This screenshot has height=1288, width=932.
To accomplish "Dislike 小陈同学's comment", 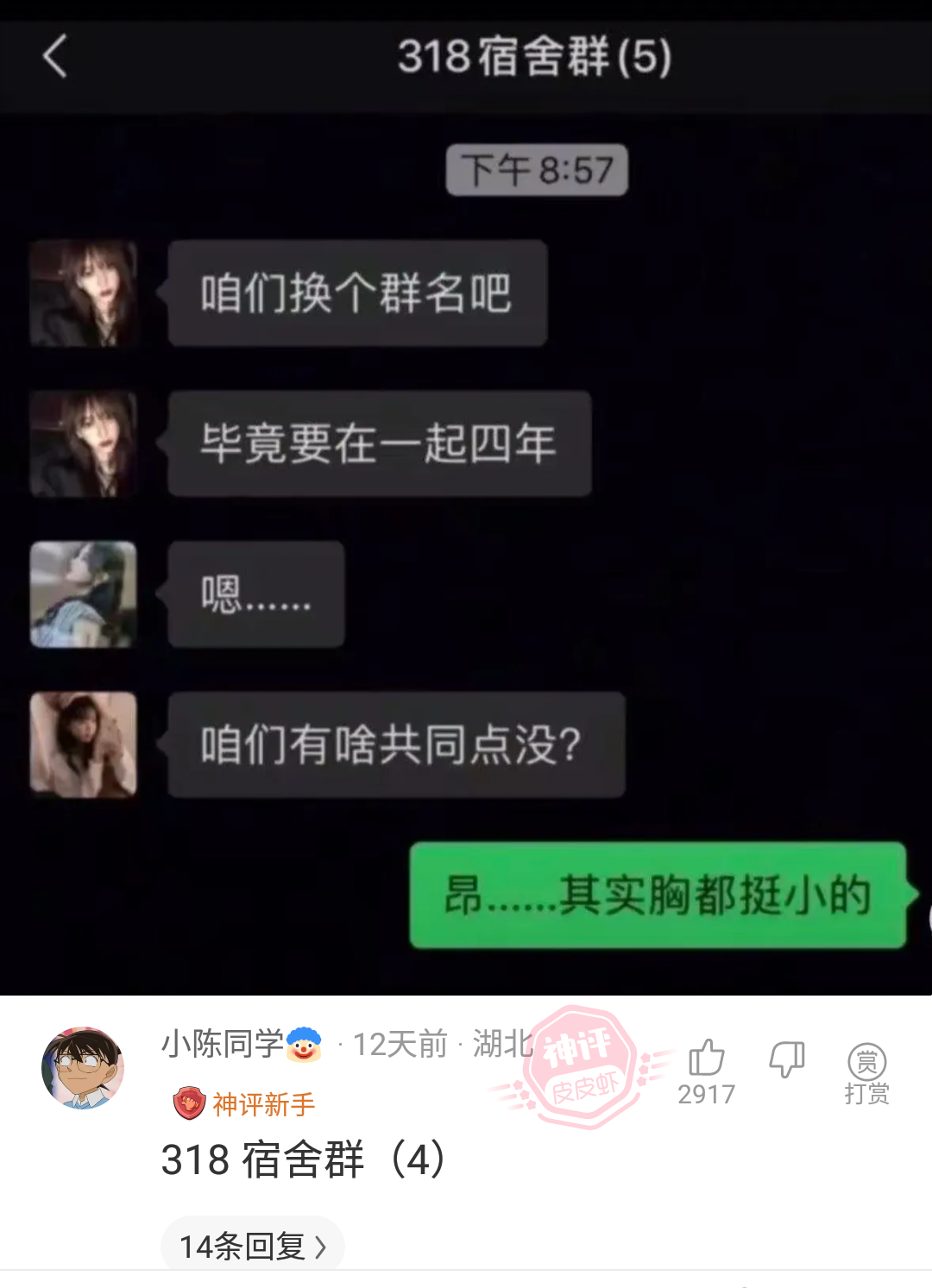I will tap(786, 1059).
